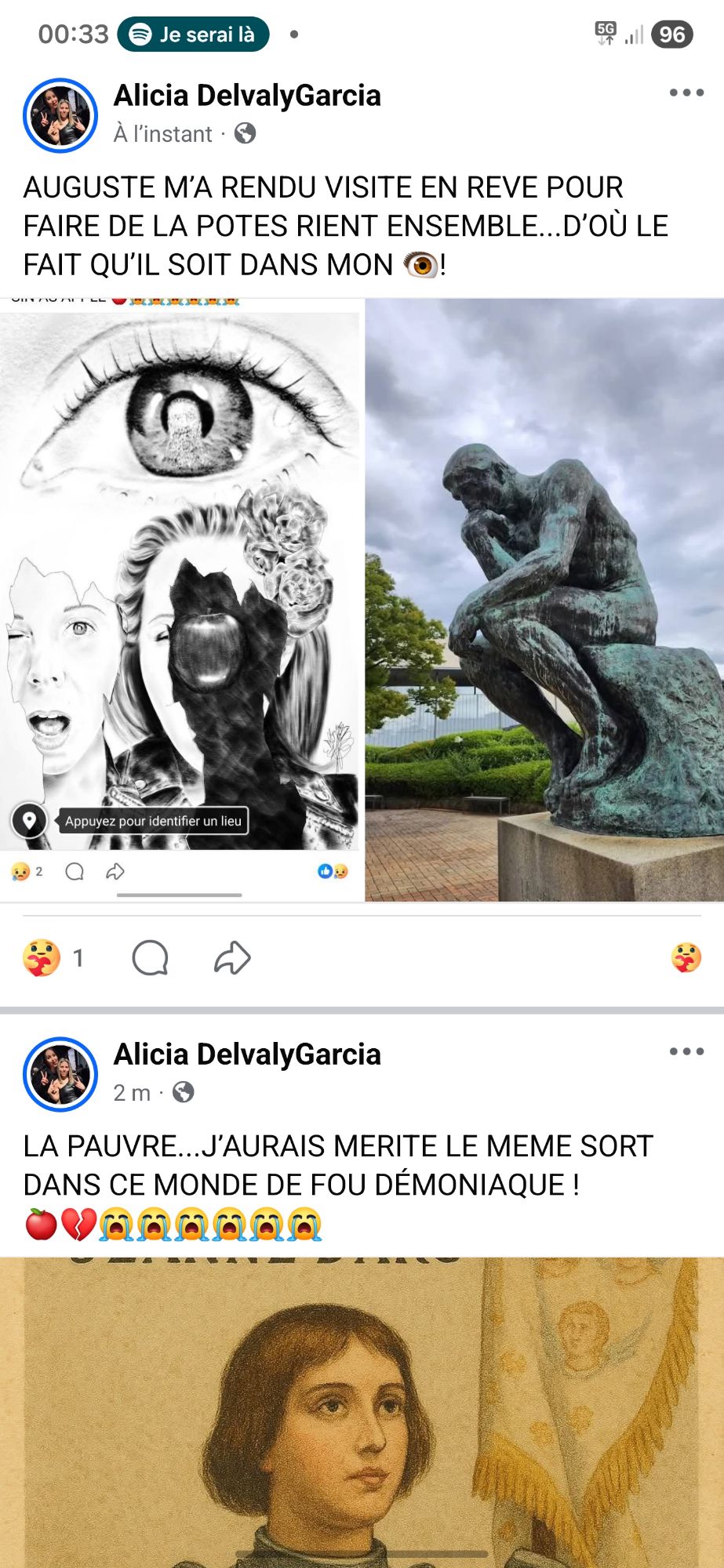Image resolution: width=724 pixels, height=1568 pixels.
Task: Open Alicia's profile picture on the AUGUSTE post
Action: coord(60,115)
